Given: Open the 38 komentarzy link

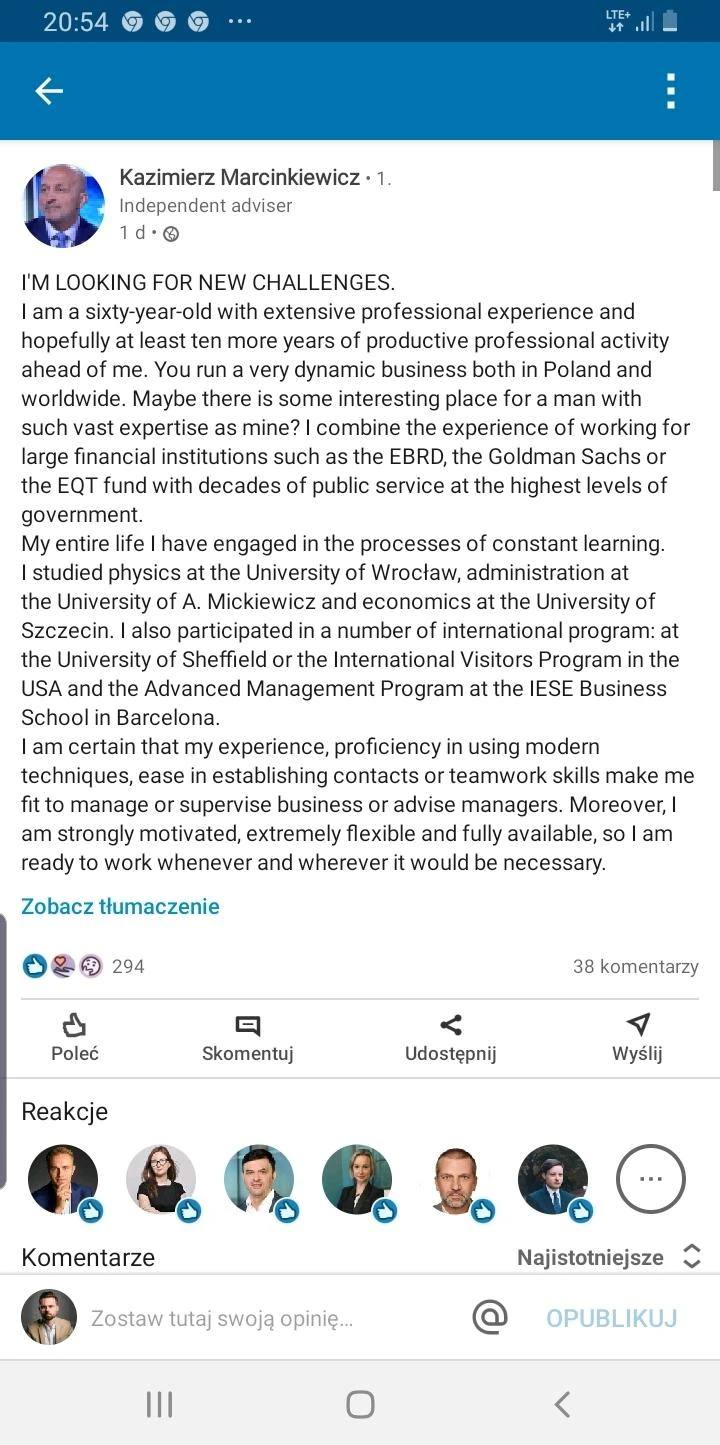Looking at the screenshot, I should 635,966.
